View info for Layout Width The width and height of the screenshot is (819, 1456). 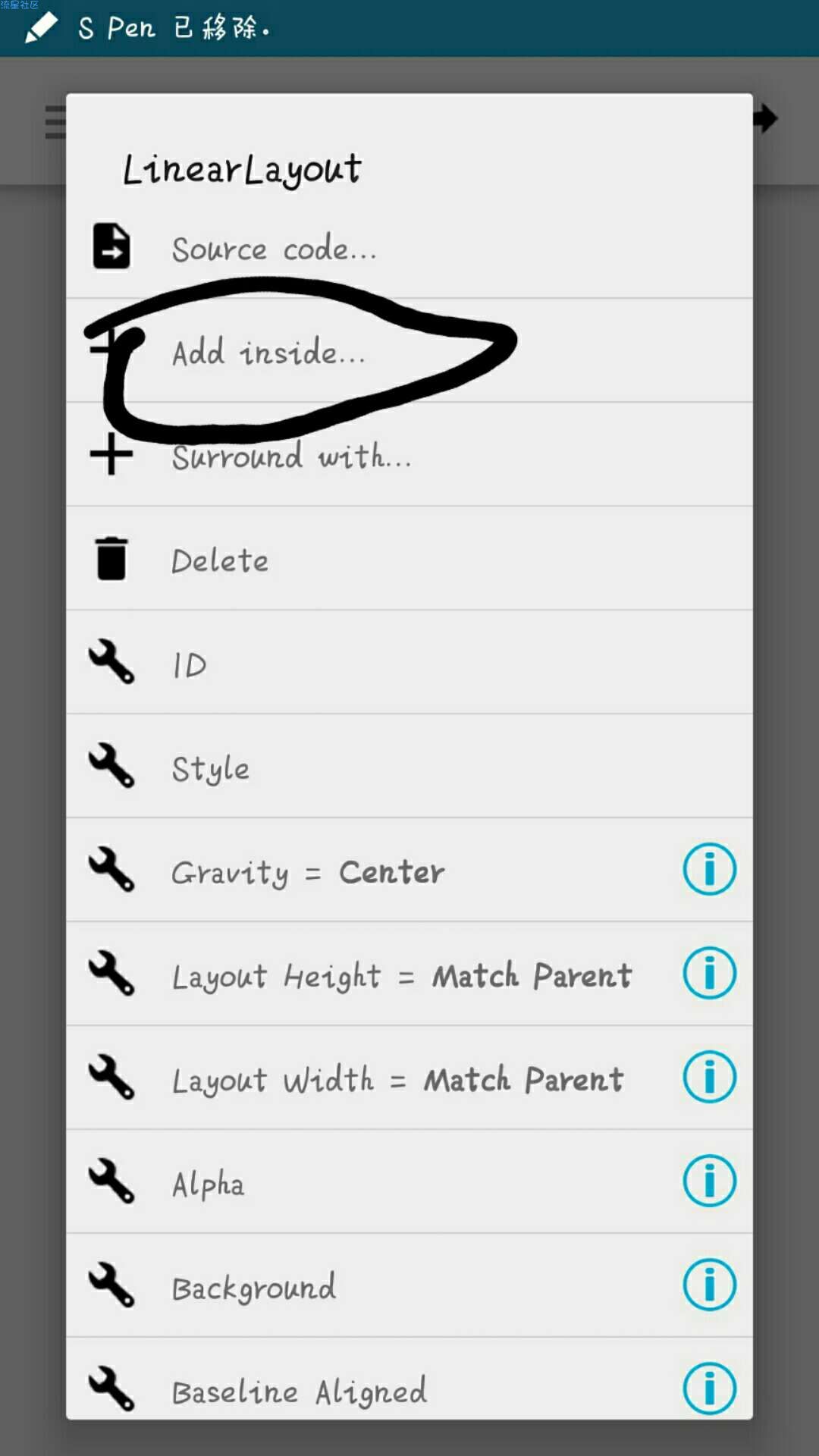tap(709, 1077)
